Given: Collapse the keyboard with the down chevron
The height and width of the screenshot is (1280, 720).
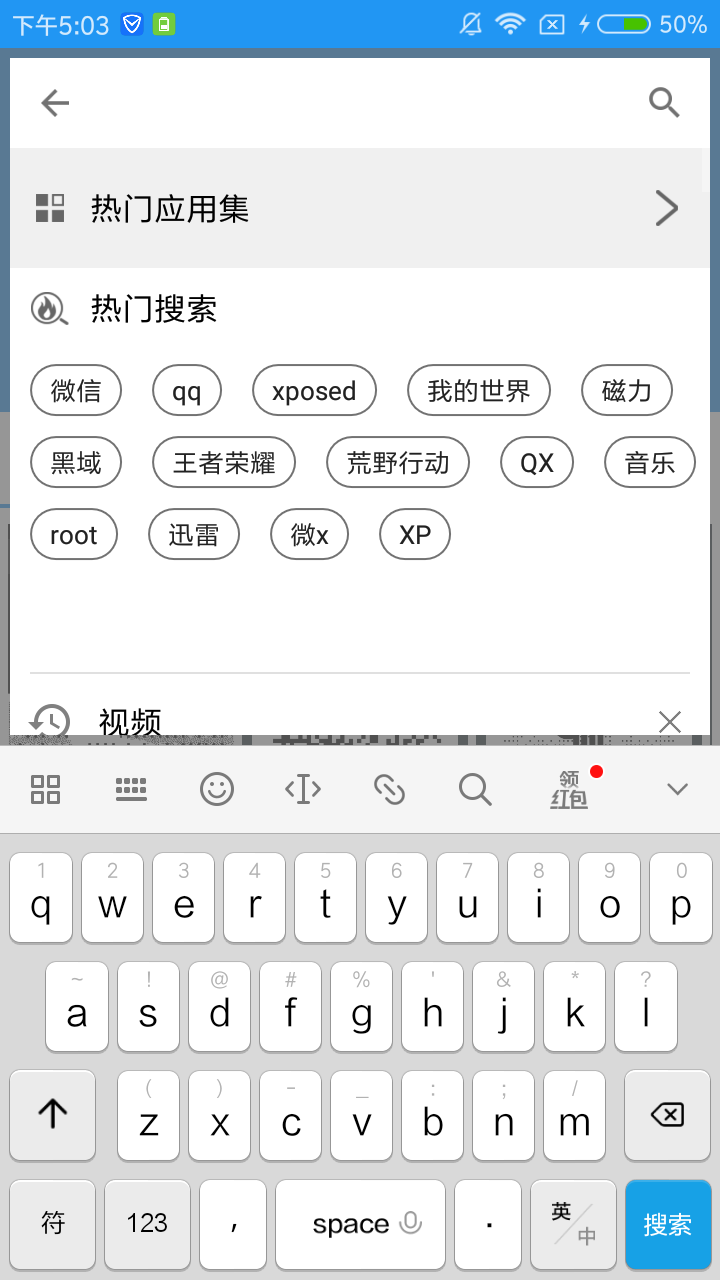Looking at the screenshot, I should point(677,789).
